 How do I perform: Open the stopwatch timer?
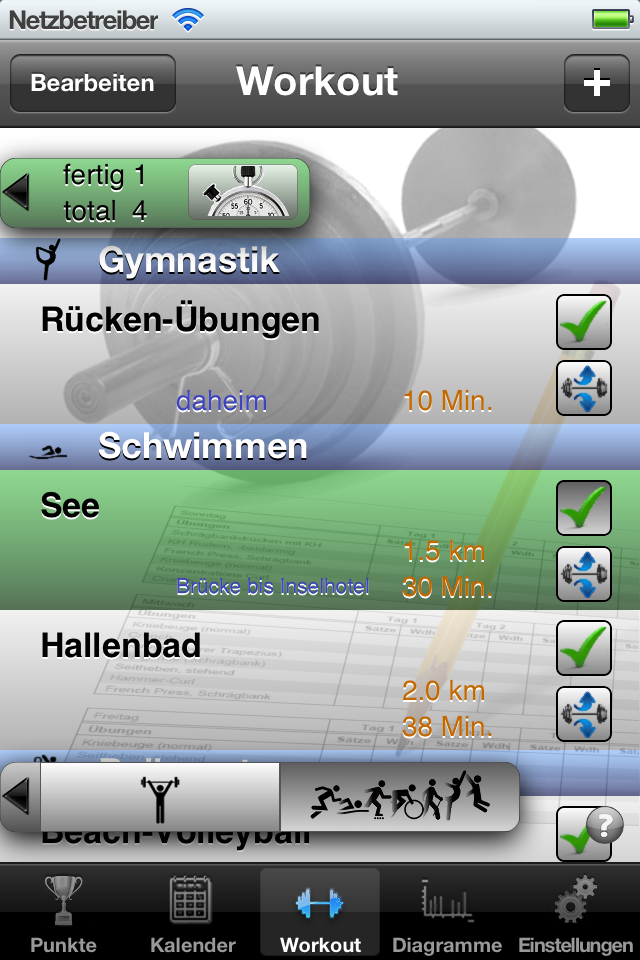coord(243,192)
